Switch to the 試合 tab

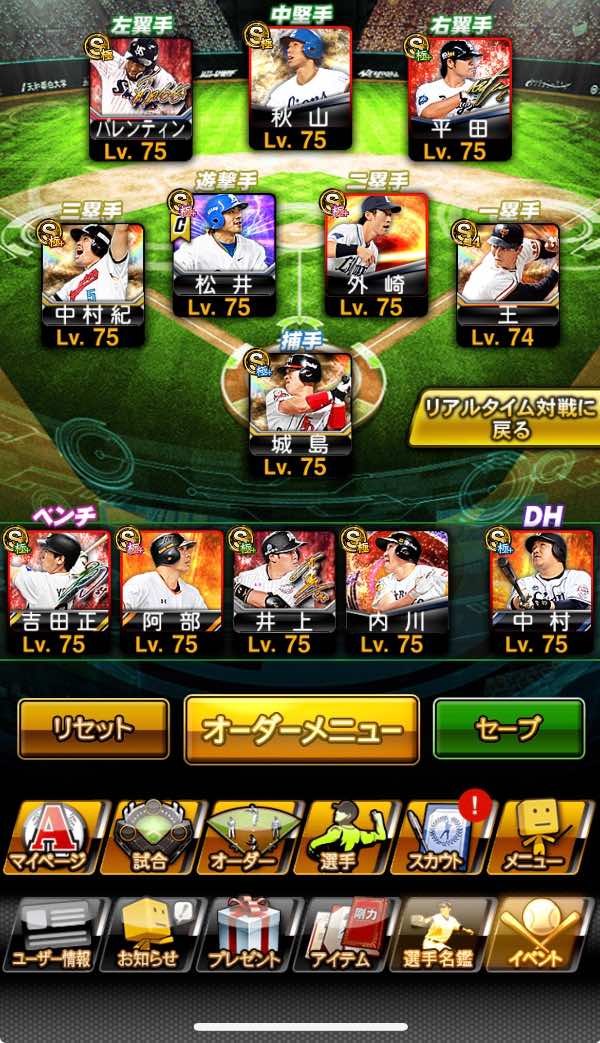pos(150,836)
